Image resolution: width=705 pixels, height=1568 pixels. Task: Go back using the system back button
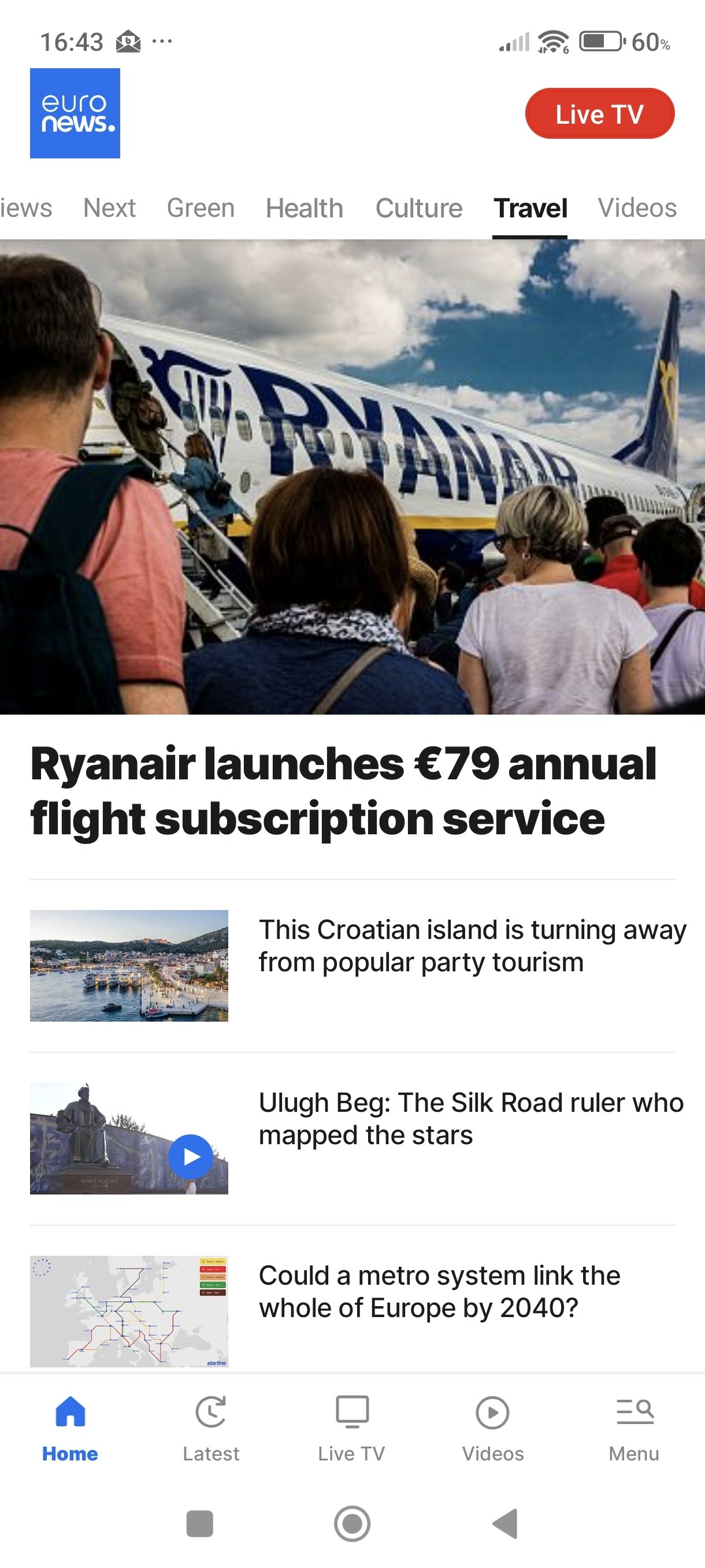[505, 1523]
